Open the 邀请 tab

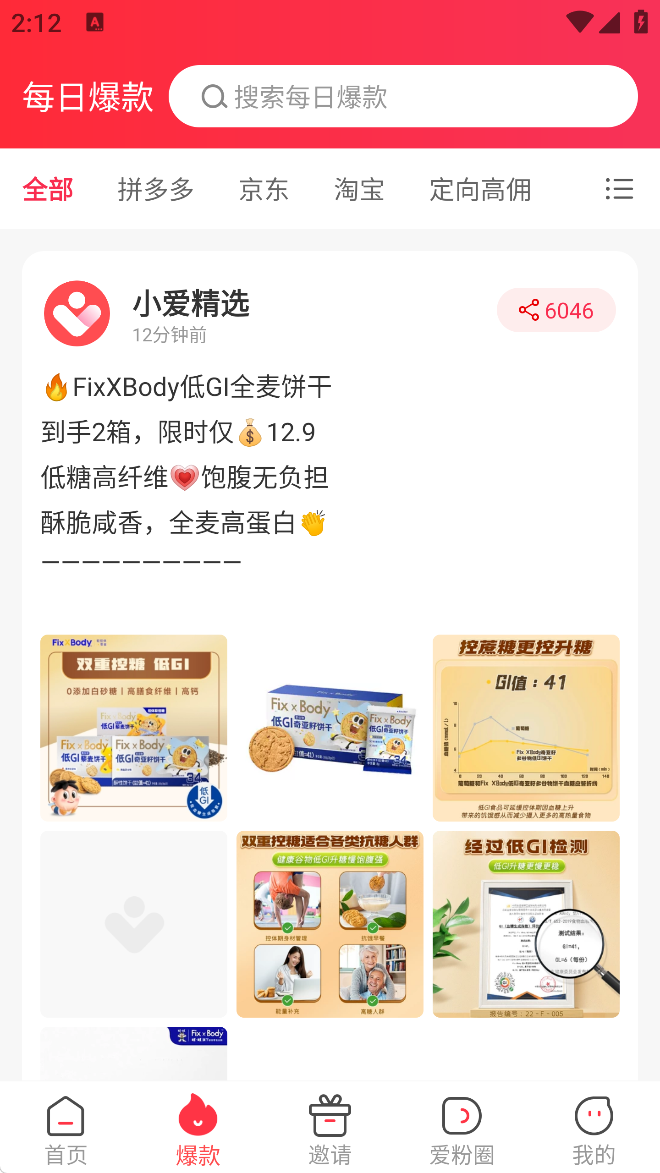(330, 1130)
